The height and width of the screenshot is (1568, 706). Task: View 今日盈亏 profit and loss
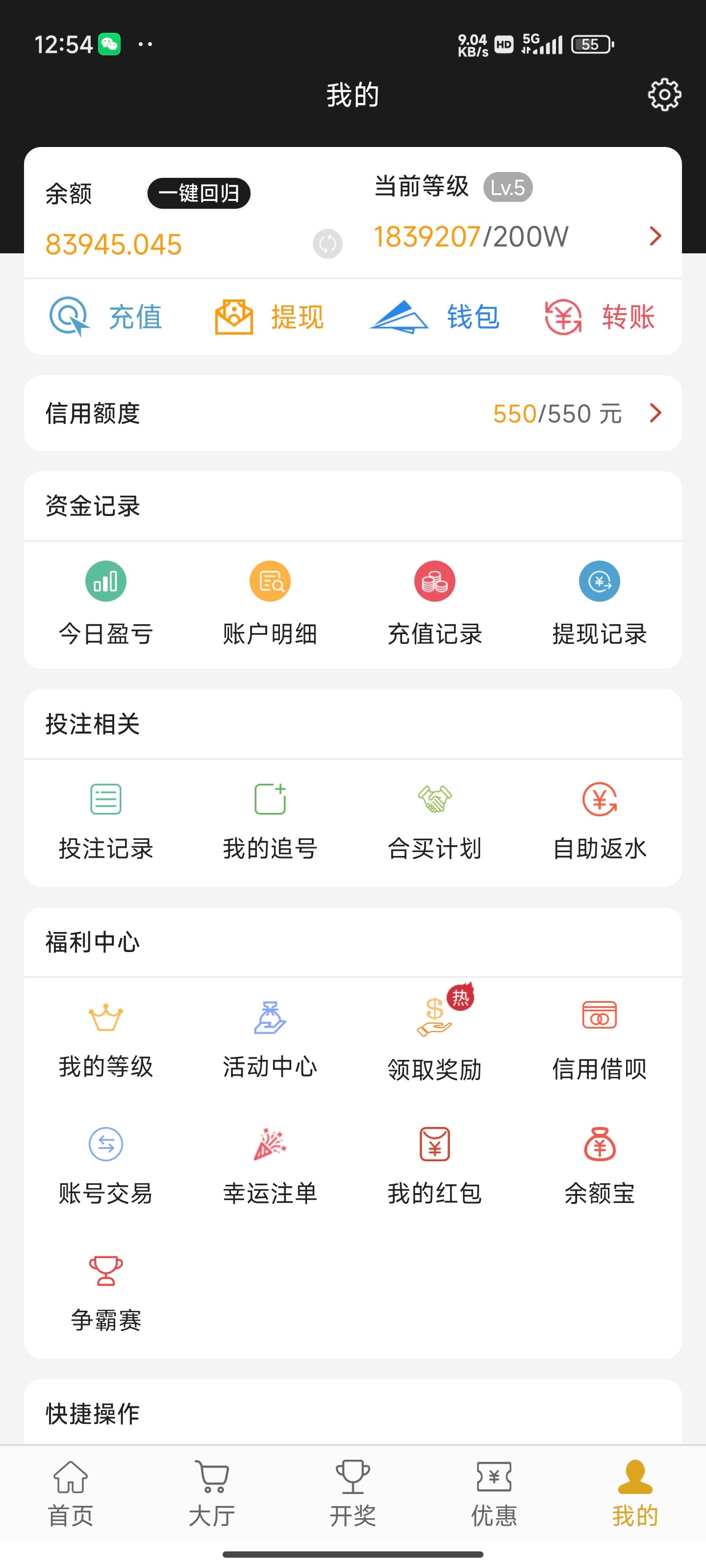click(105, 603)
